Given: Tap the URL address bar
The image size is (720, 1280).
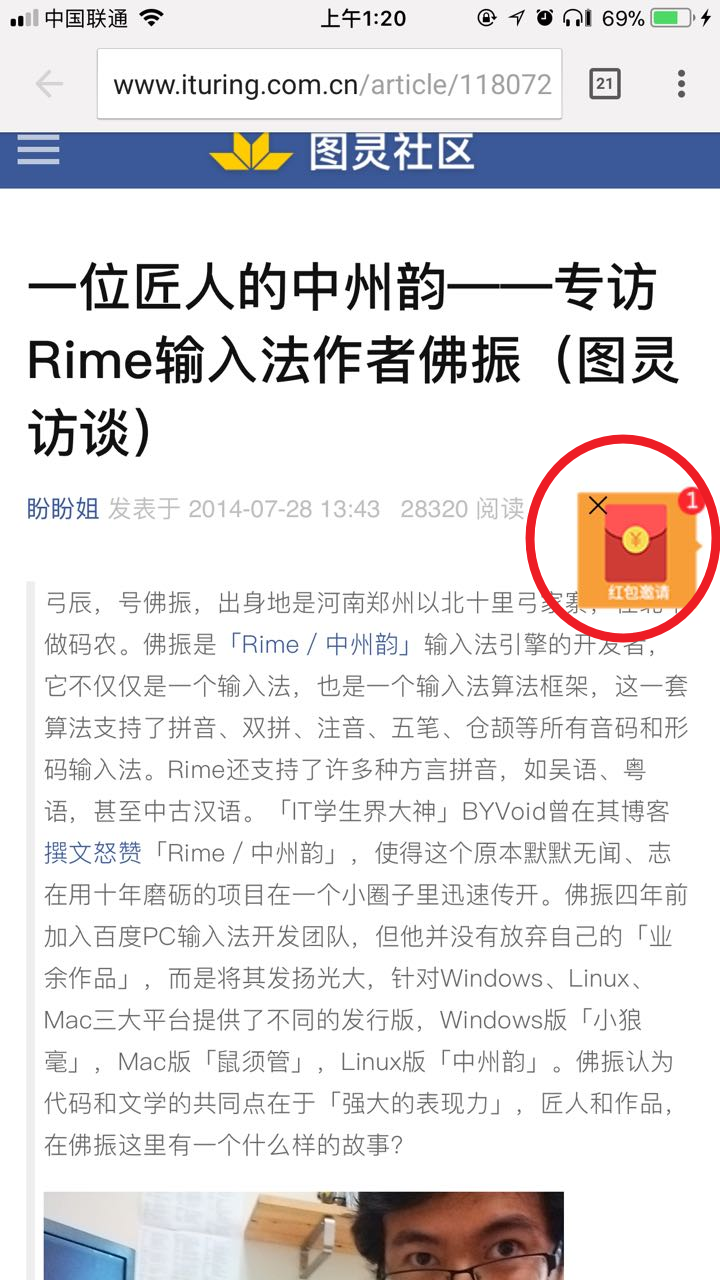Looking at the screenshot, I should click(329, 84).
